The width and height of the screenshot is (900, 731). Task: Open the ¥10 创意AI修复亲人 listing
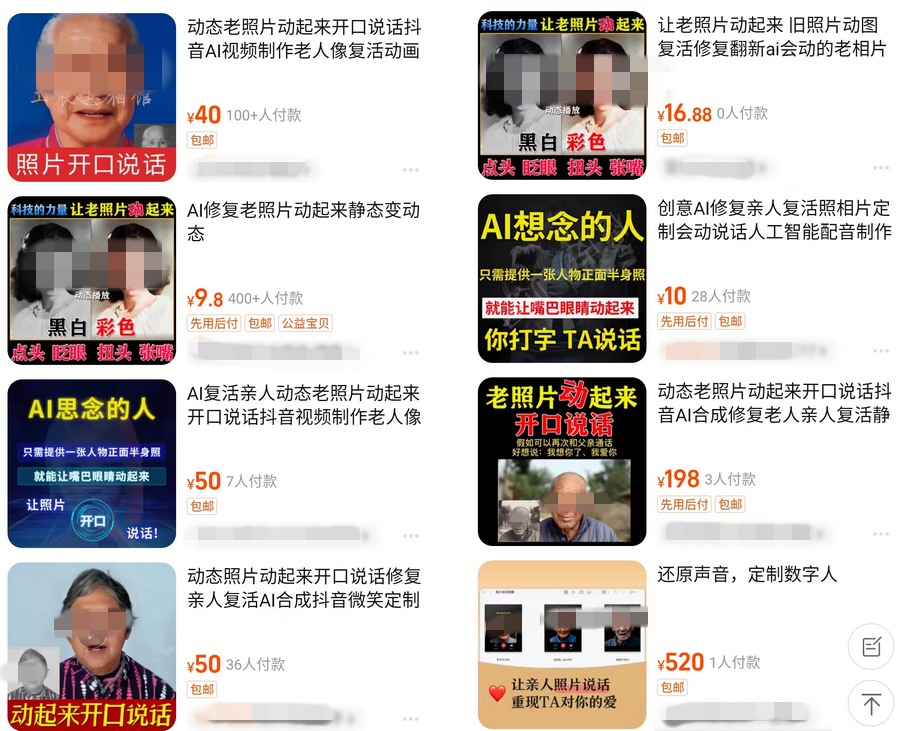click(562, 279)
